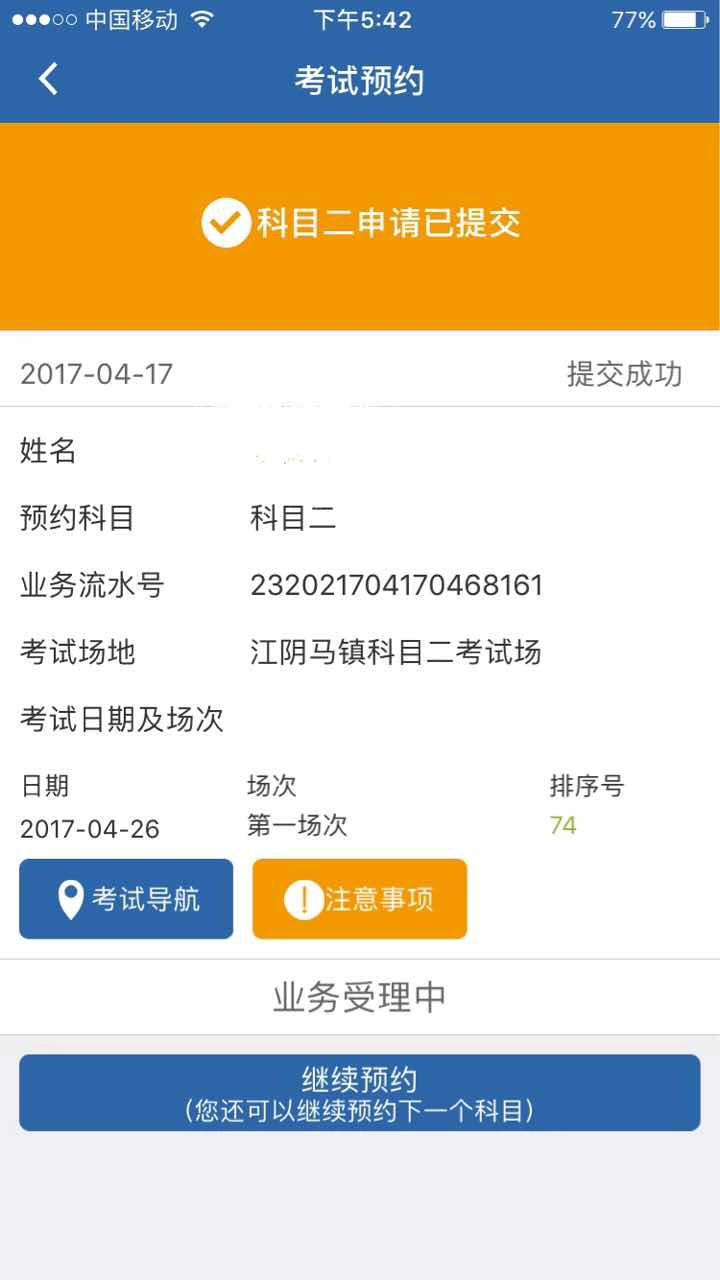Go back using the top-left arrow

[x=48, y=79]
